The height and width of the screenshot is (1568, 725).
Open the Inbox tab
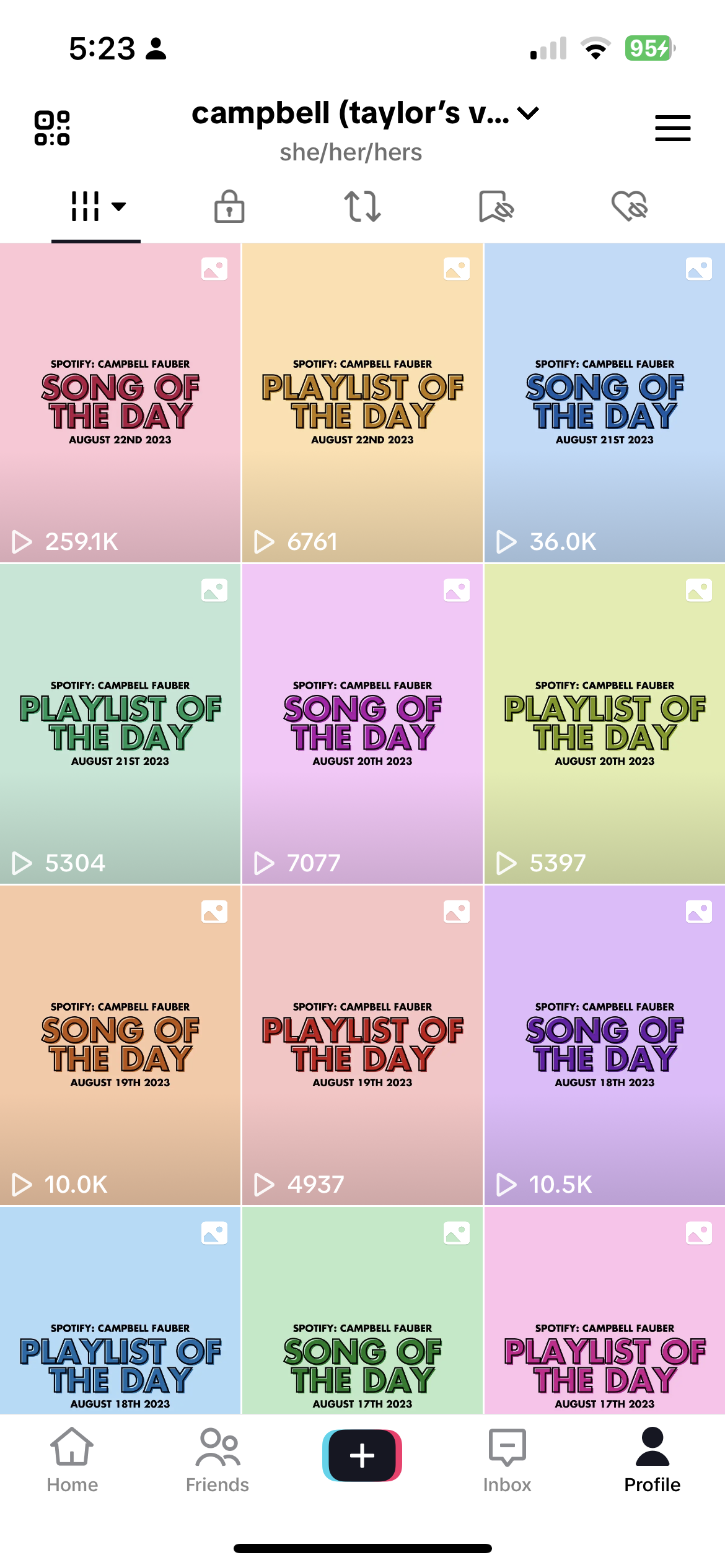tap(507, 1460)
